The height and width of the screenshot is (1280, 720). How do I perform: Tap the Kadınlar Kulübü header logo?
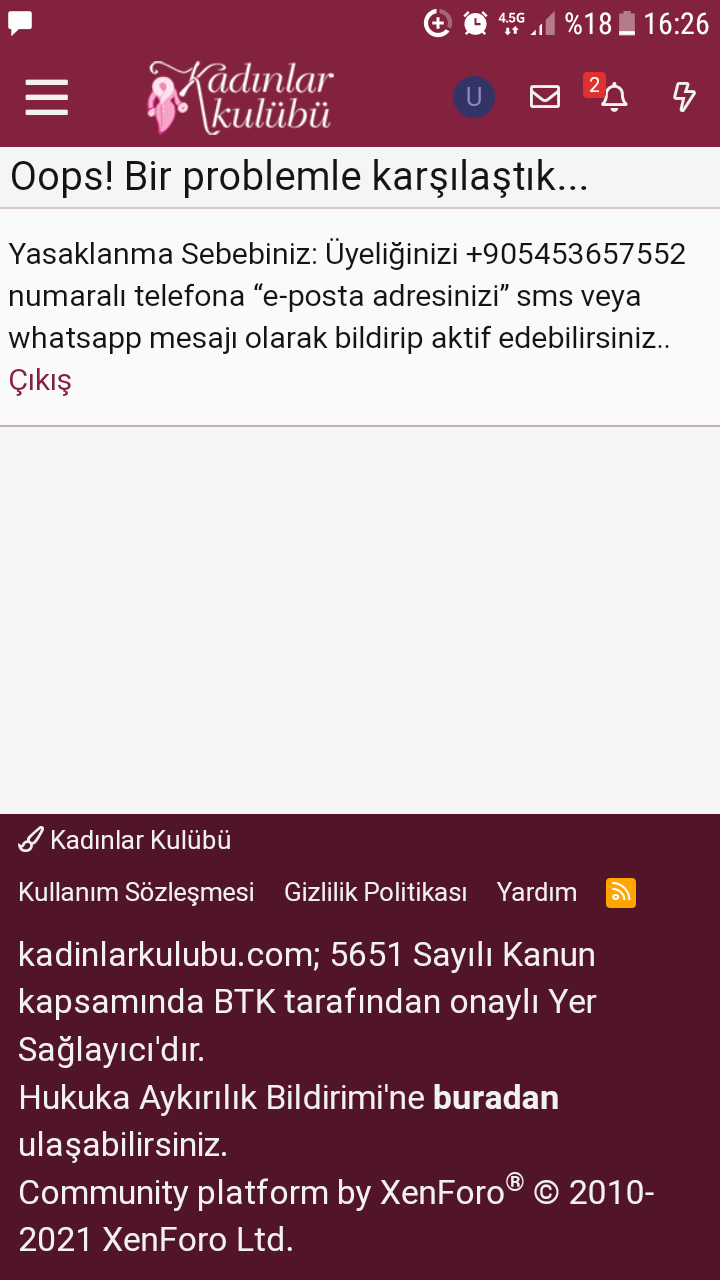[x=240, y=97]
